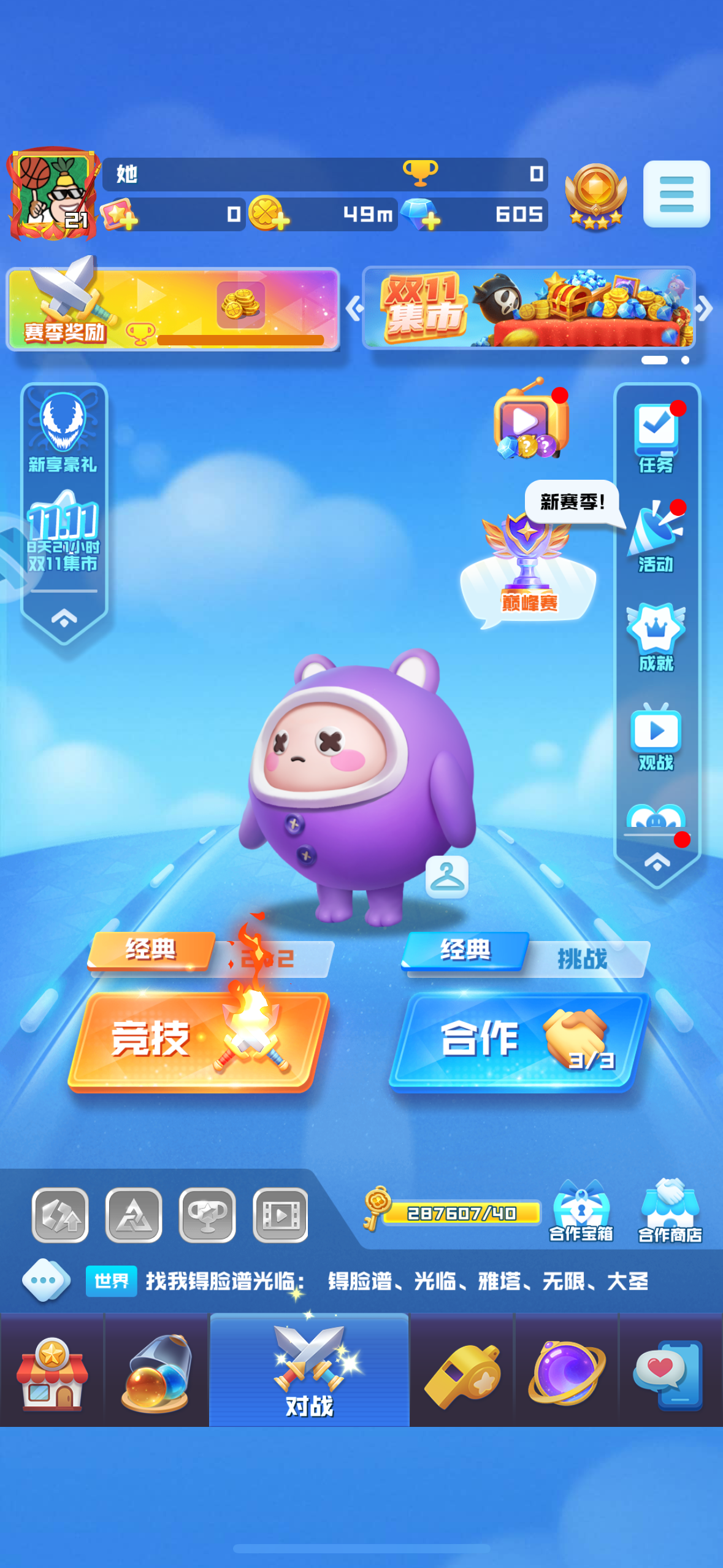Open the world chat bubble button
The width and height of the screenshot is (723, 1568).
[46, 1280]
